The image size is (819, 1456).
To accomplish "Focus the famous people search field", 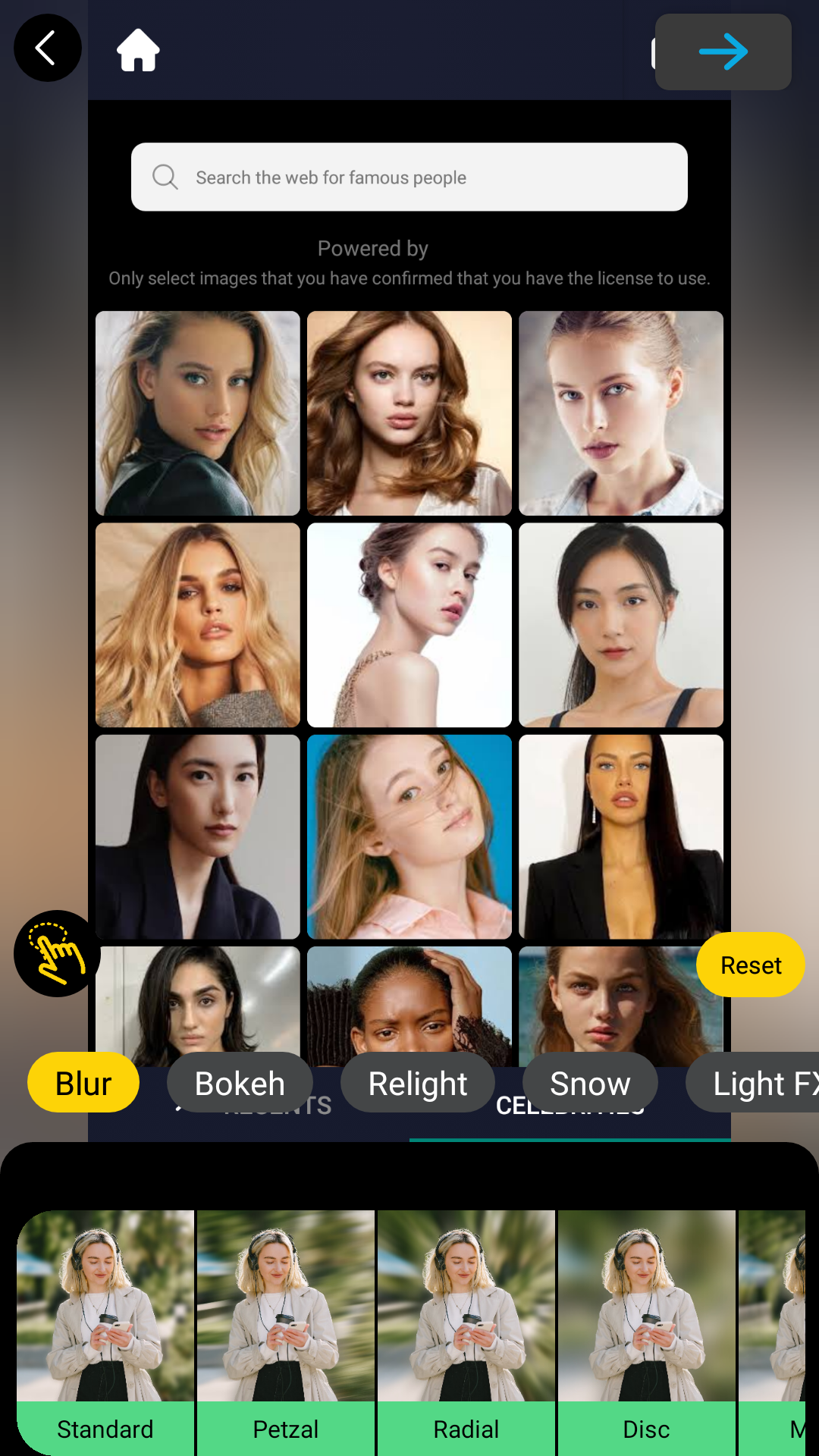I will click(409, 177).
